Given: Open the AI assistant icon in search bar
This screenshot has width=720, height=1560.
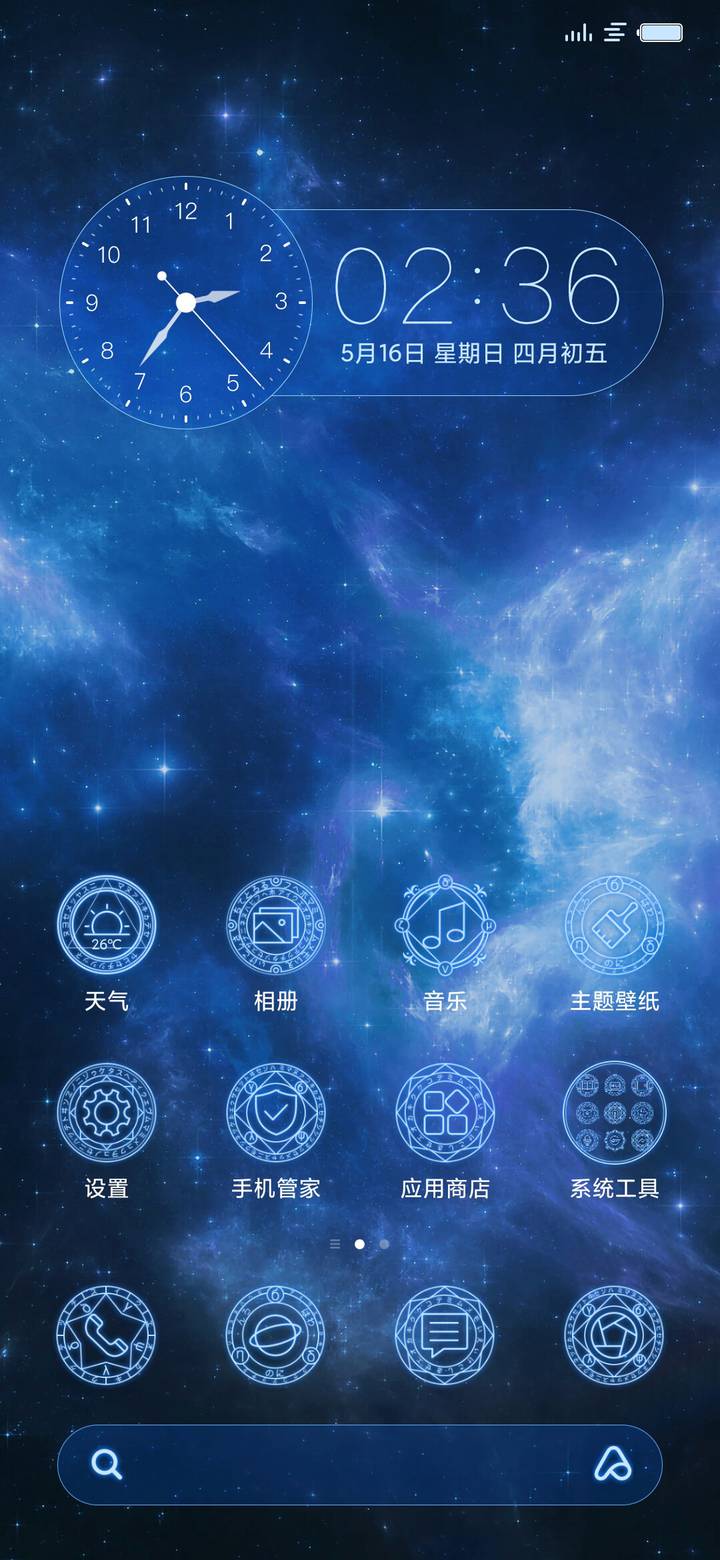Looking at the screenshot, I should click(612, 1465).
